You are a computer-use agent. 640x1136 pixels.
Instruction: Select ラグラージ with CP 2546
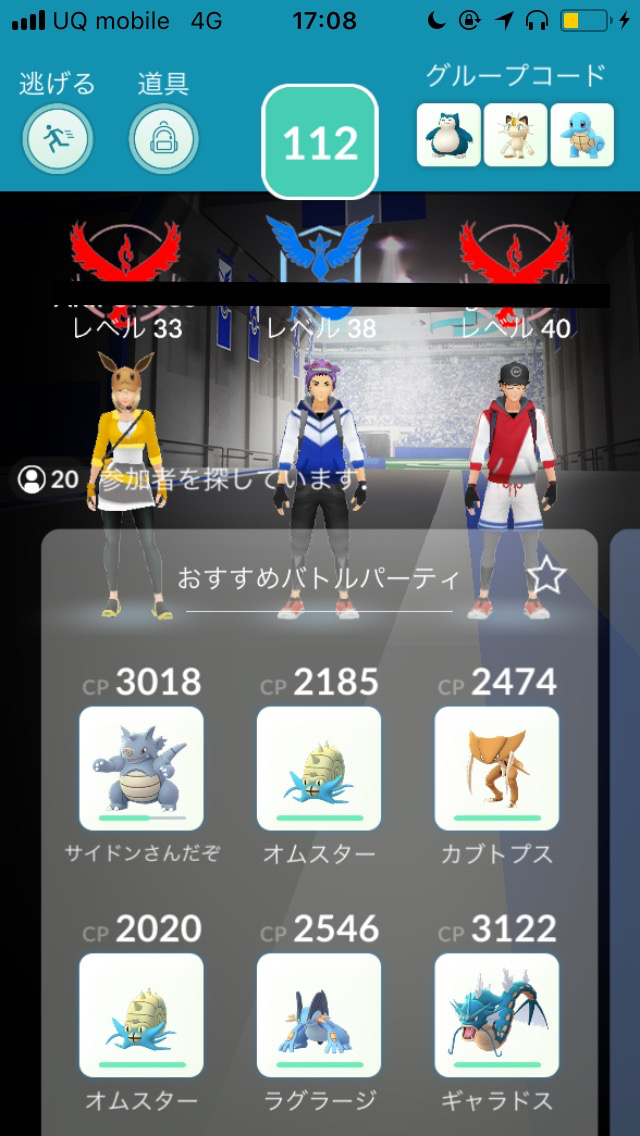(x=319, y=1015)
